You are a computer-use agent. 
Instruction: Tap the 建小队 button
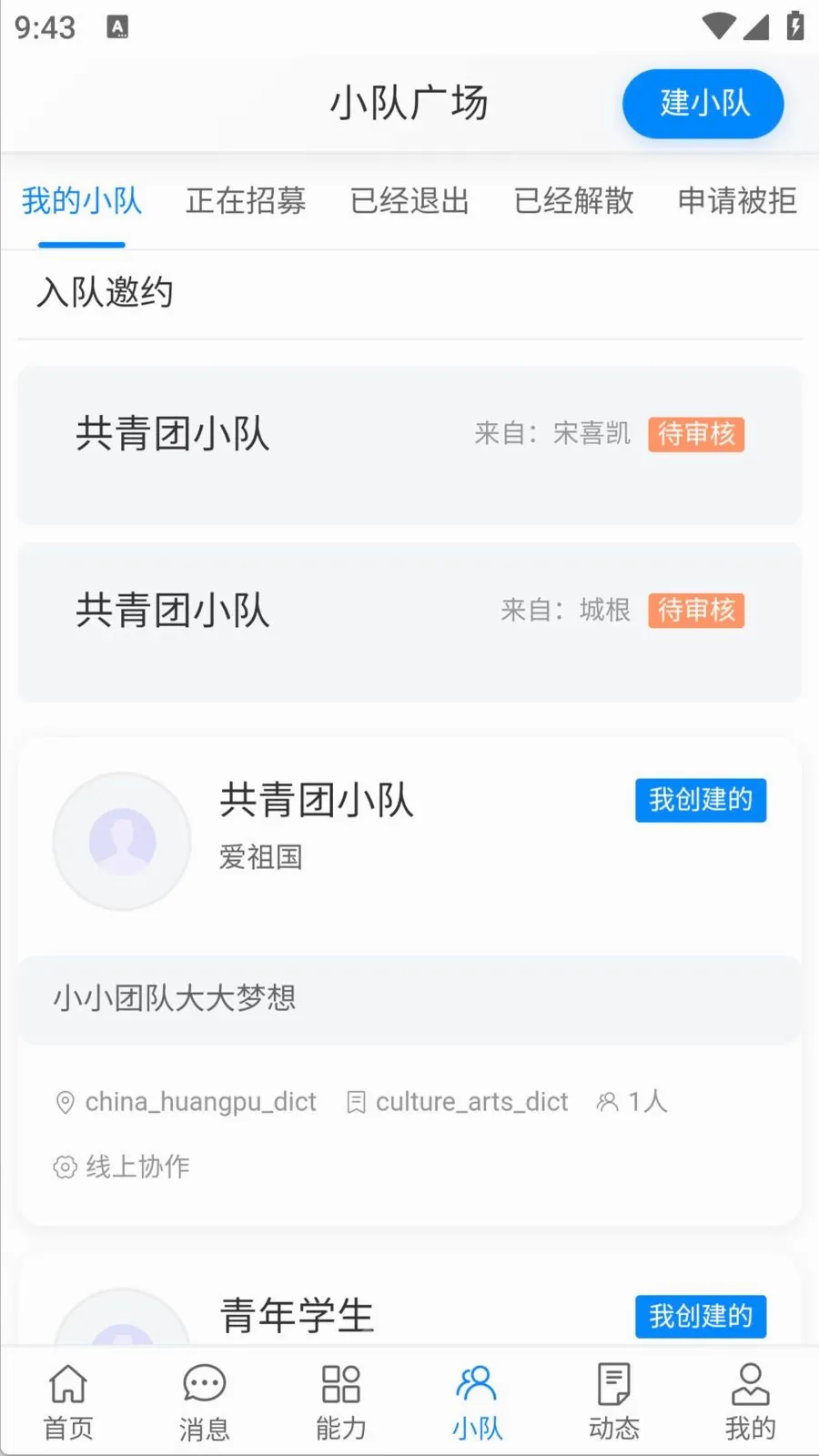click(703, 104)
